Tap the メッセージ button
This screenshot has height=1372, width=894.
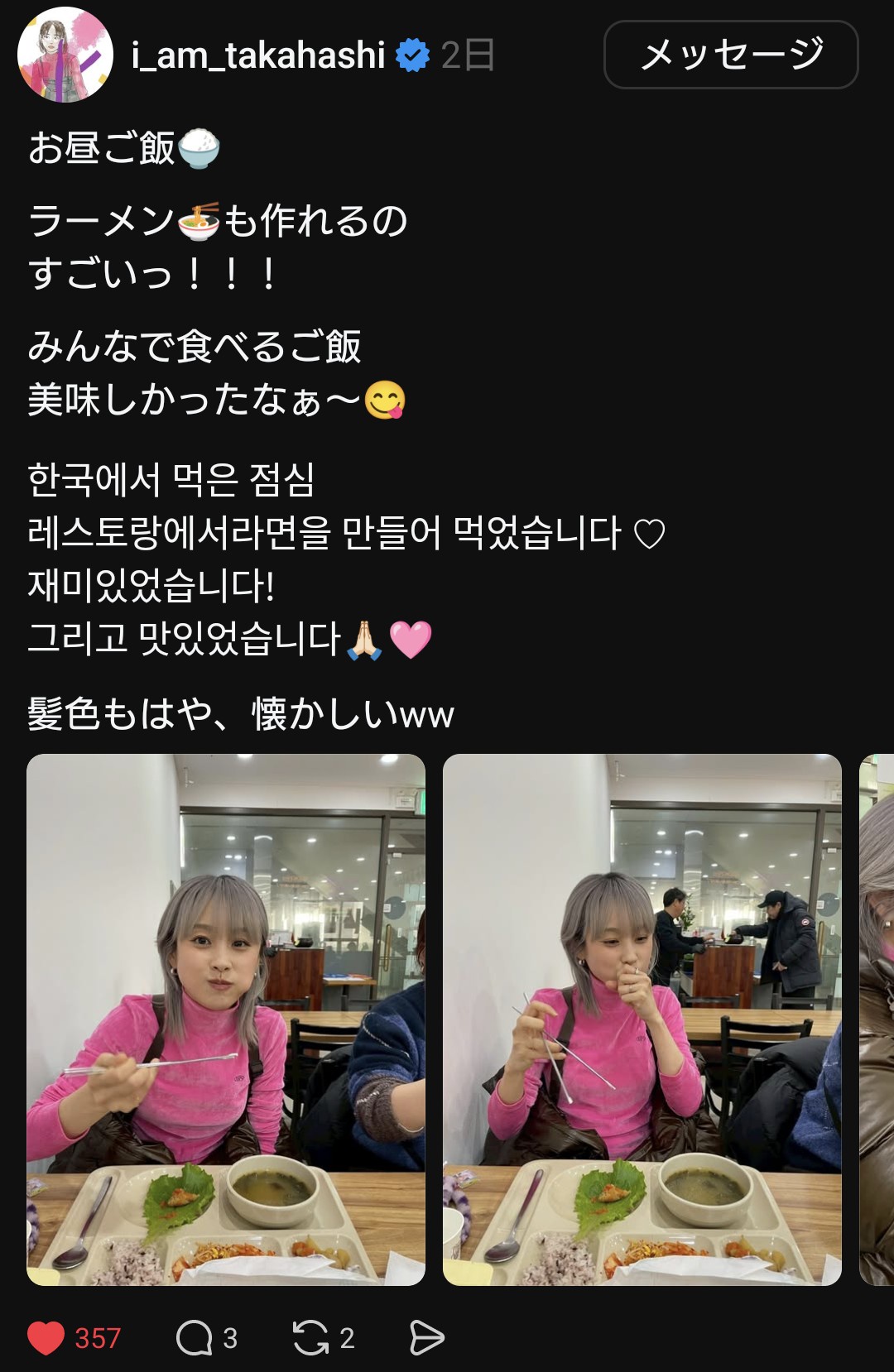pyautogui.click(x=731, y=55)
